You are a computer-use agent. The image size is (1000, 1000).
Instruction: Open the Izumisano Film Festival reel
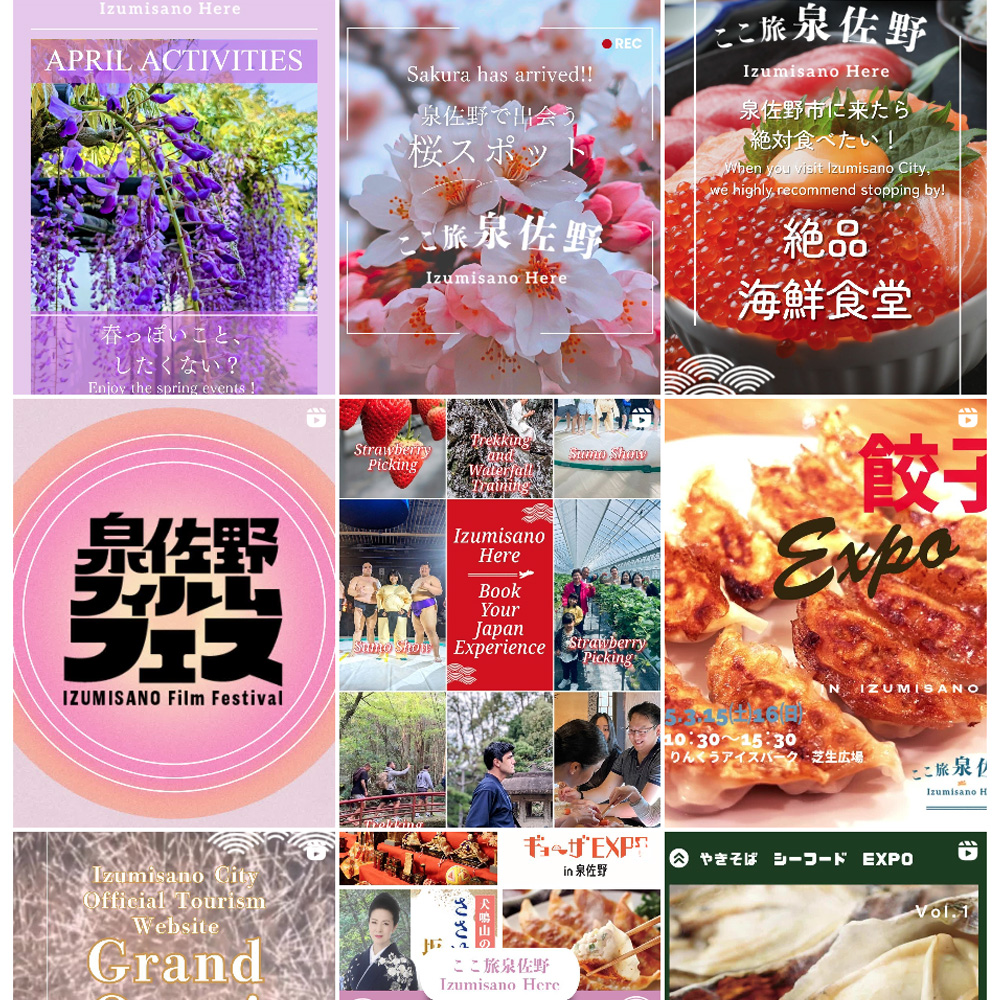173,612
